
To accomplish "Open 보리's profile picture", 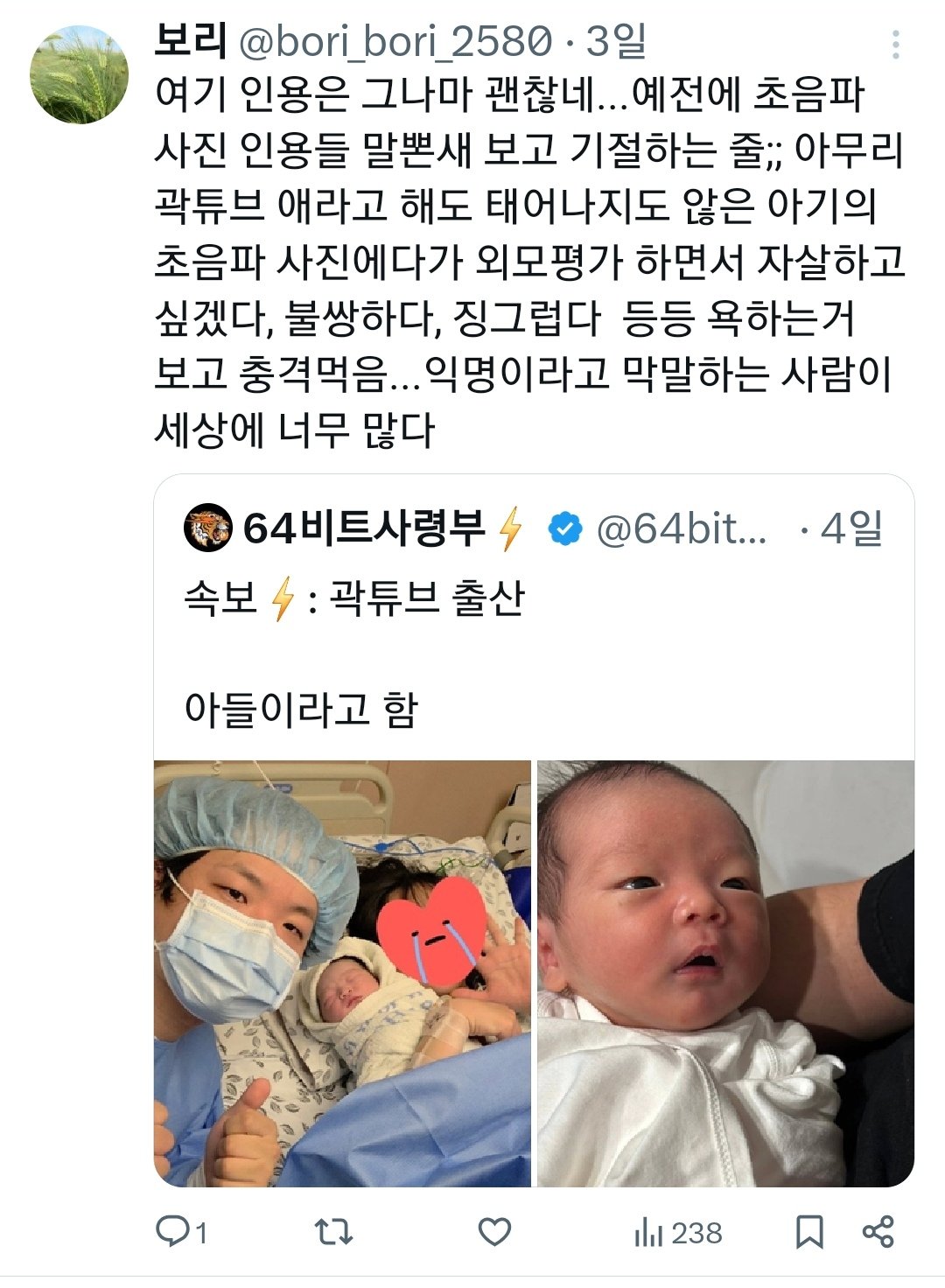I will (79, 74).
